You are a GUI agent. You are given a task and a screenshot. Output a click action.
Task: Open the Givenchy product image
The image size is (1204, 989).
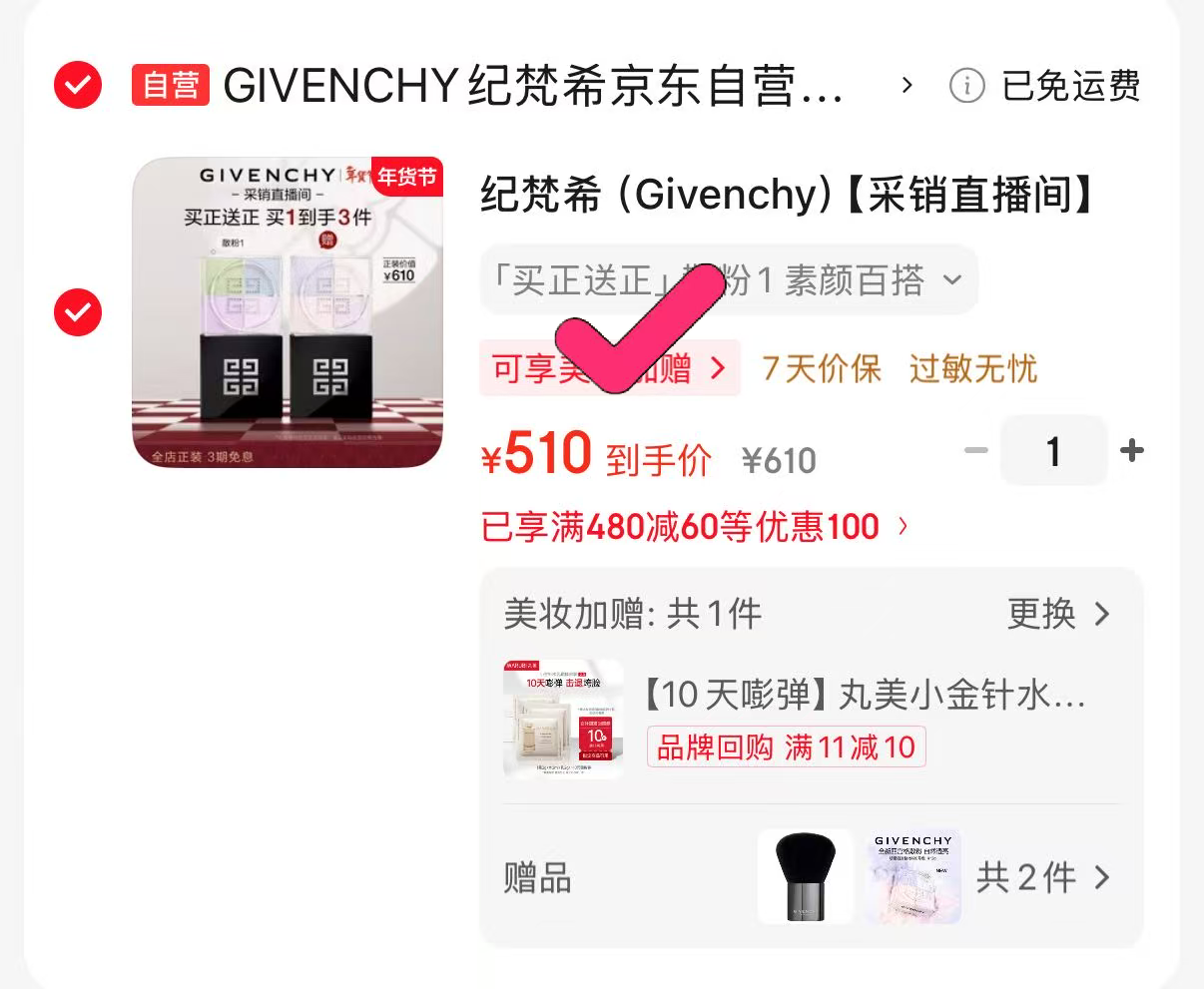tap(288, 312)
